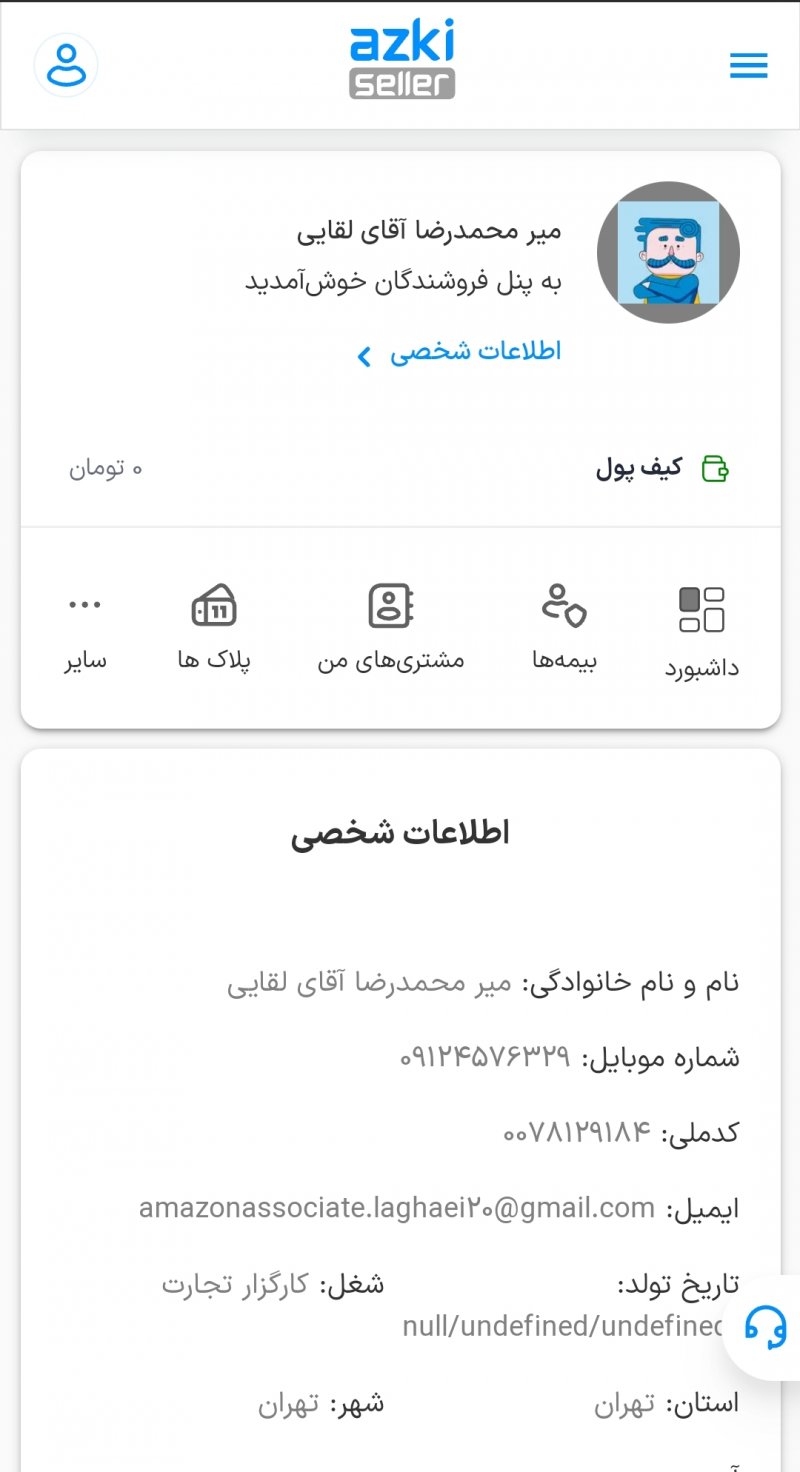Tap the headset support button

click(x=765, y=1327)
